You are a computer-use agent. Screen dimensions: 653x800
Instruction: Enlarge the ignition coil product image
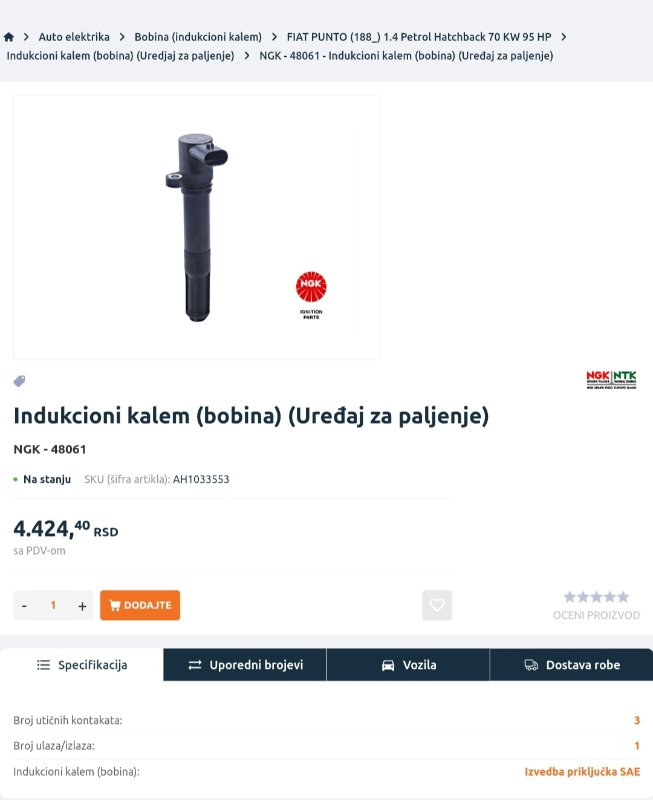197,227
